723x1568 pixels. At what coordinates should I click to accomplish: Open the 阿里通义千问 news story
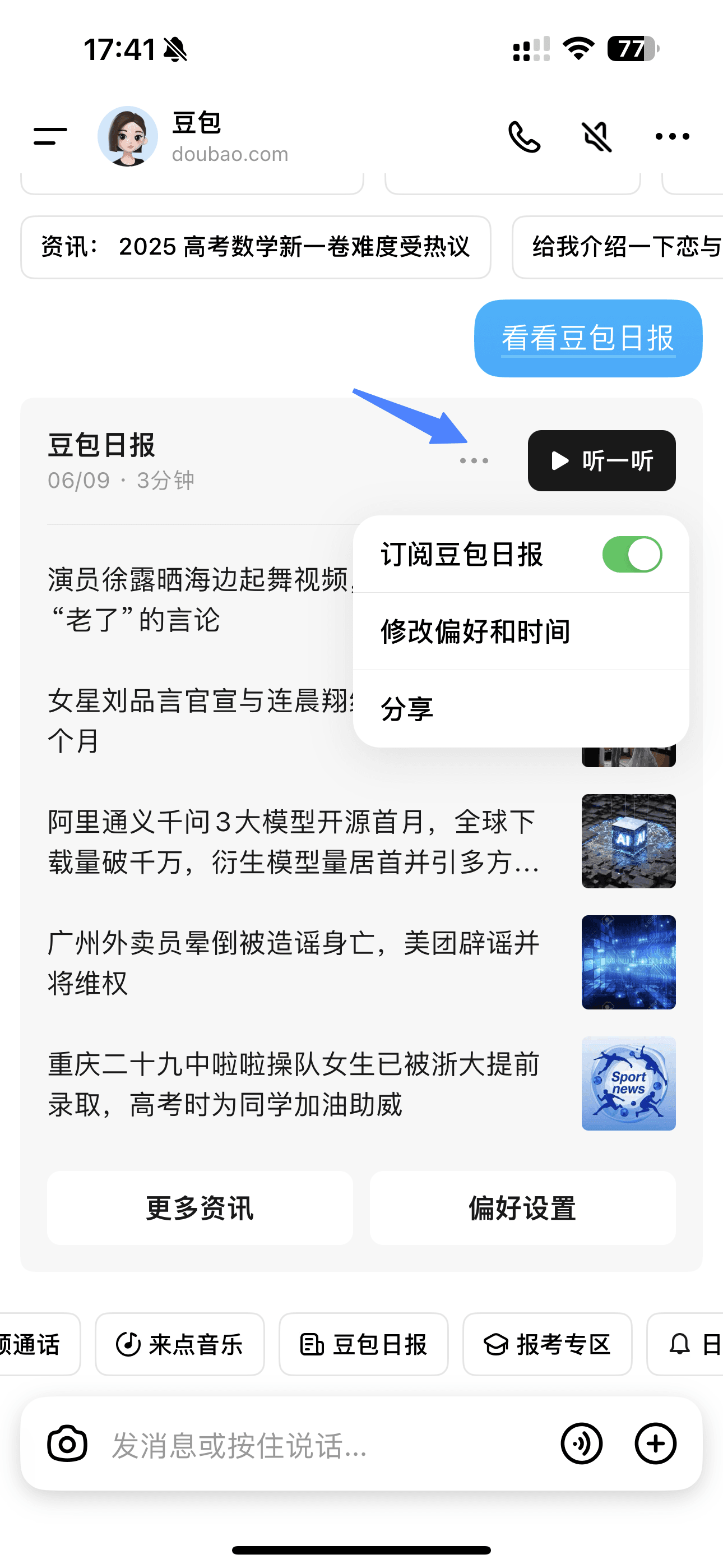click(x=293, y=841)
